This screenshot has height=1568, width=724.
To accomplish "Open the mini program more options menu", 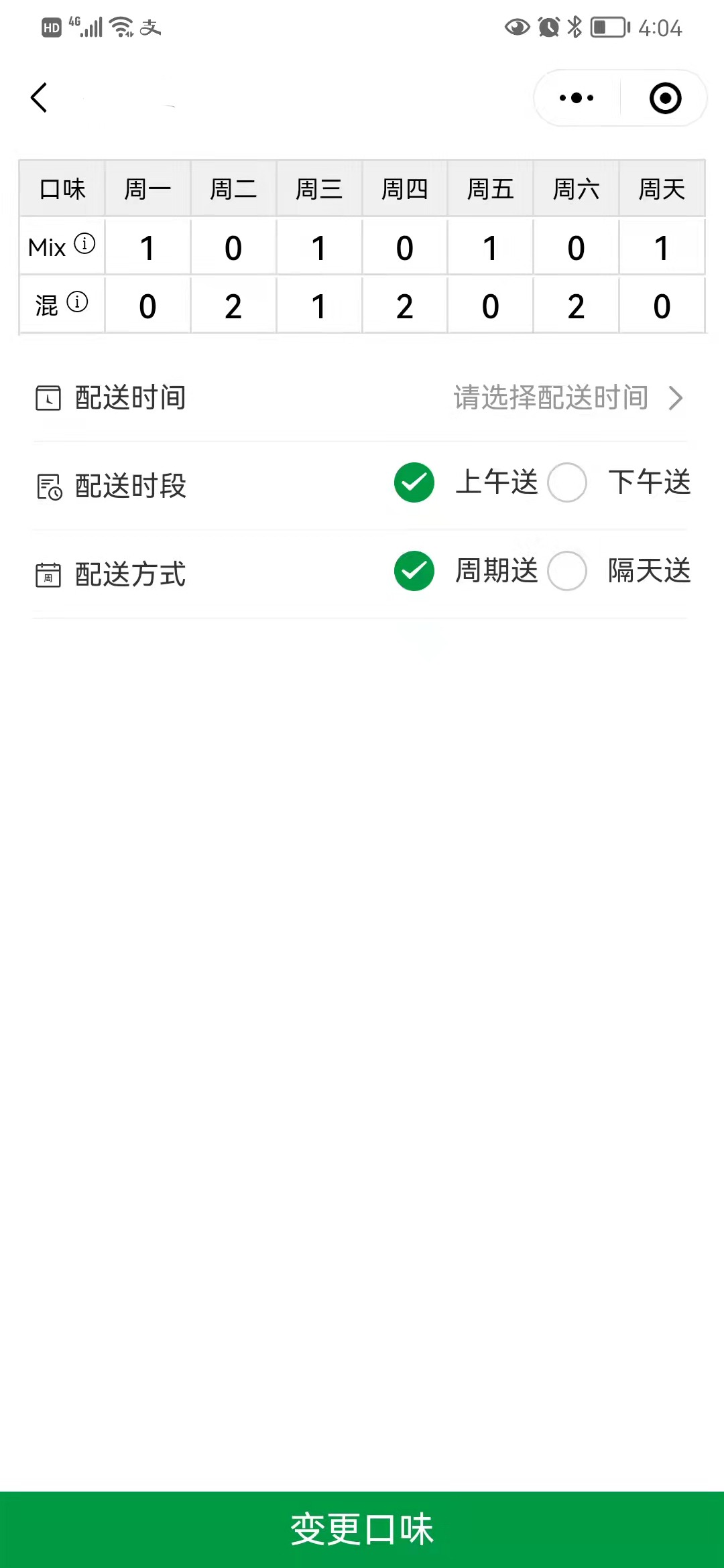I will (x=577, y=98).
